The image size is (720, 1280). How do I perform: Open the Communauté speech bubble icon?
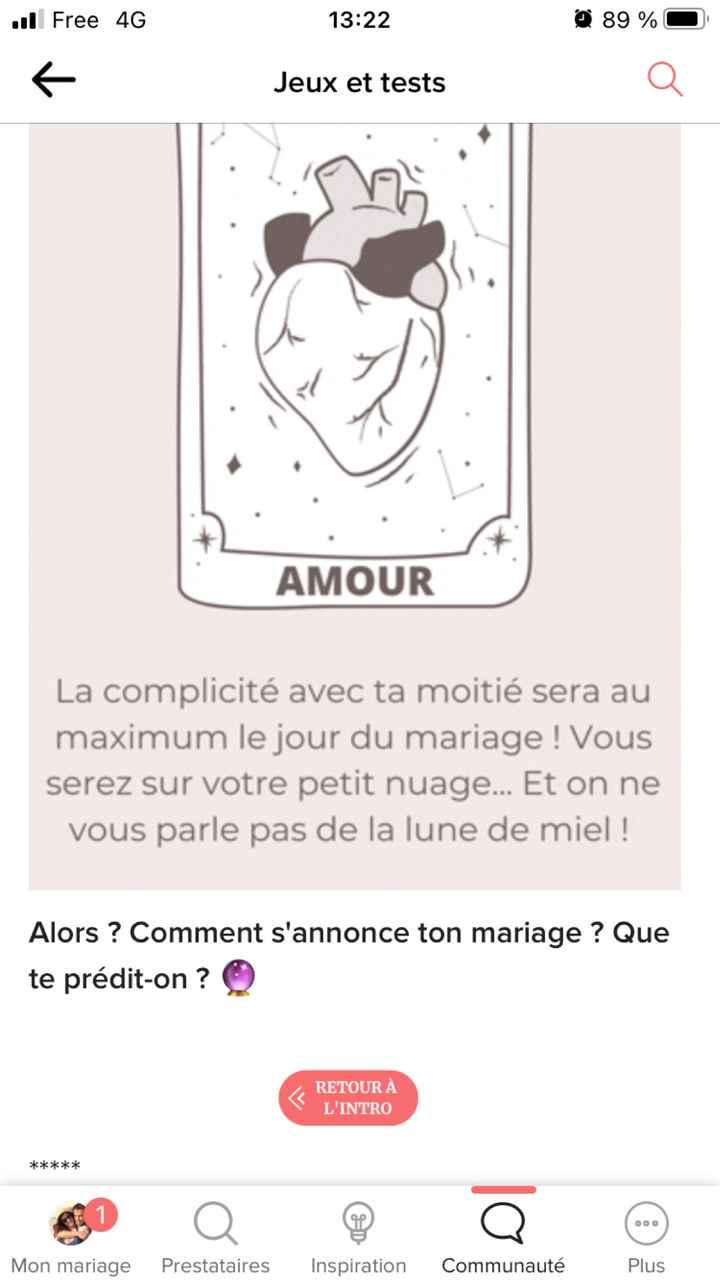pos(502,1222)
